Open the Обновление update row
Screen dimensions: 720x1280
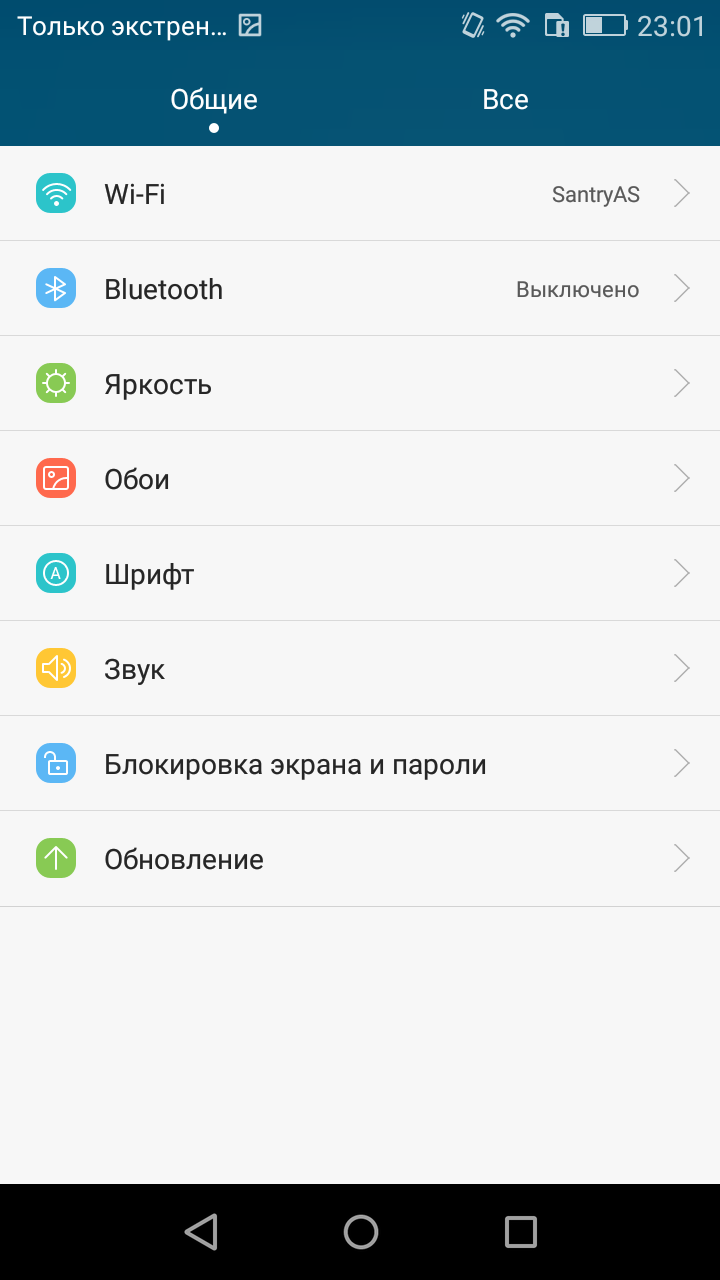(x=360, y=859)
